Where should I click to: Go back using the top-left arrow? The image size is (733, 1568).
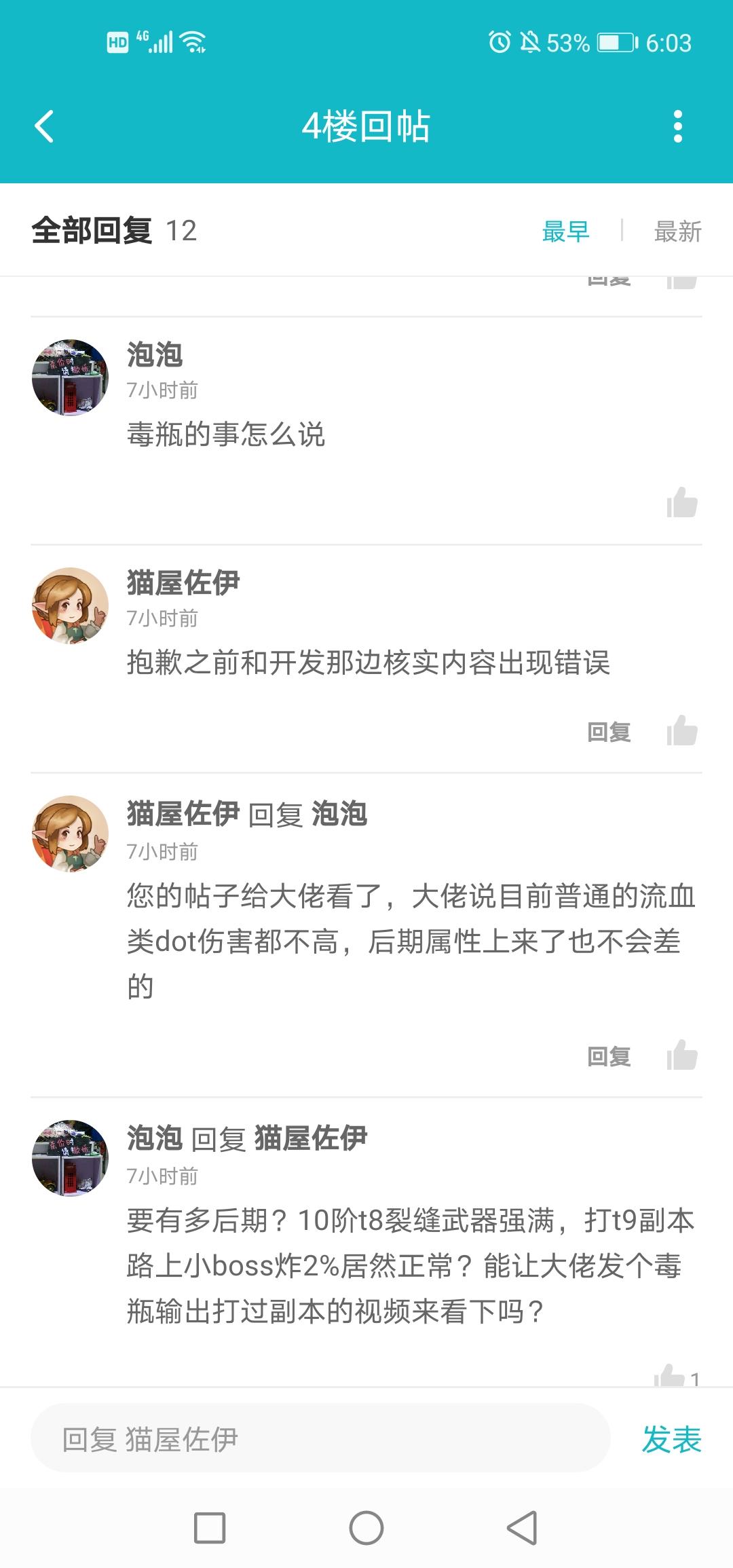(x=44, y=126)
